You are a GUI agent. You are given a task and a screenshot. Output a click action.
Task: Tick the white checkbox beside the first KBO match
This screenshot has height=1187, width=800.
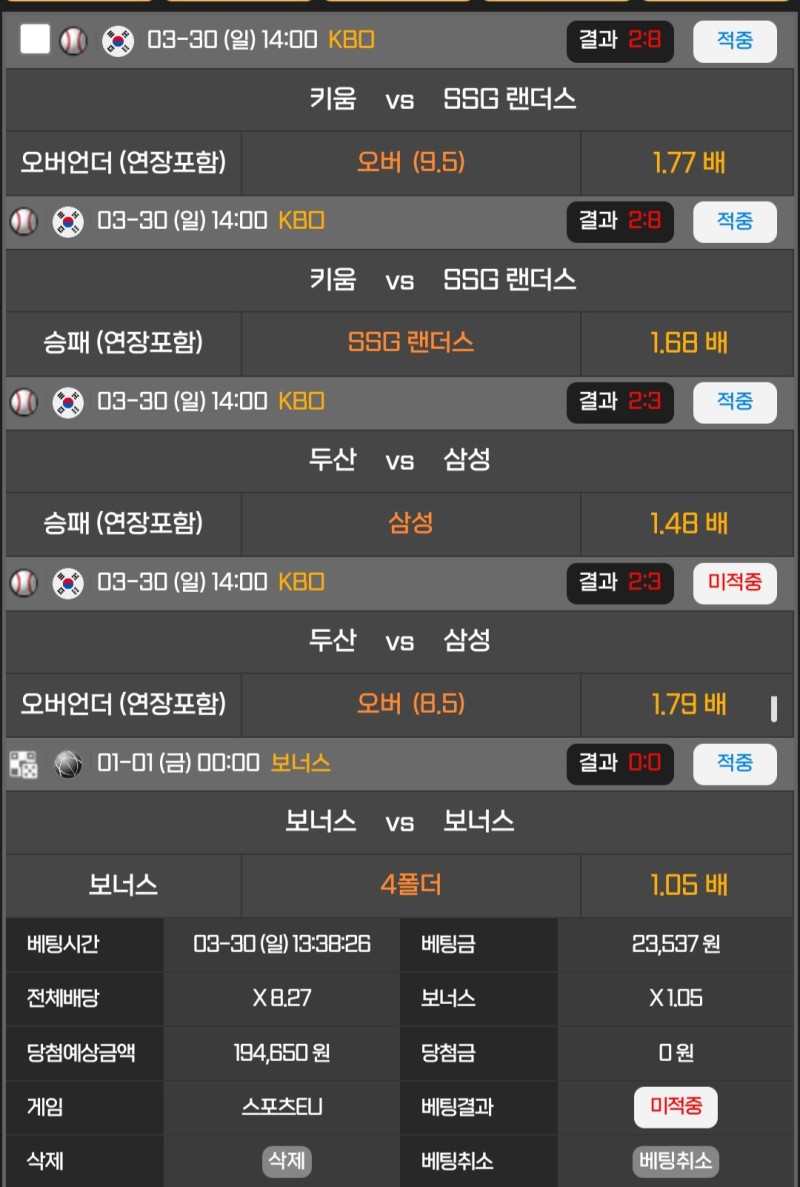point(35,40)
